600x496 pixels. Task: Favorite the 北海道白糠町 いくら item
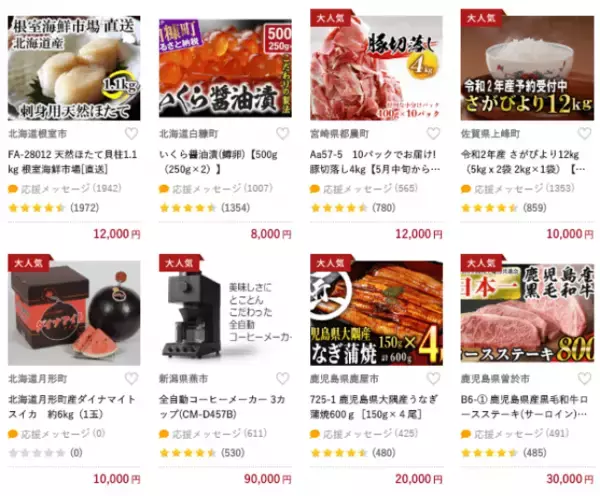tap(283, 133)
